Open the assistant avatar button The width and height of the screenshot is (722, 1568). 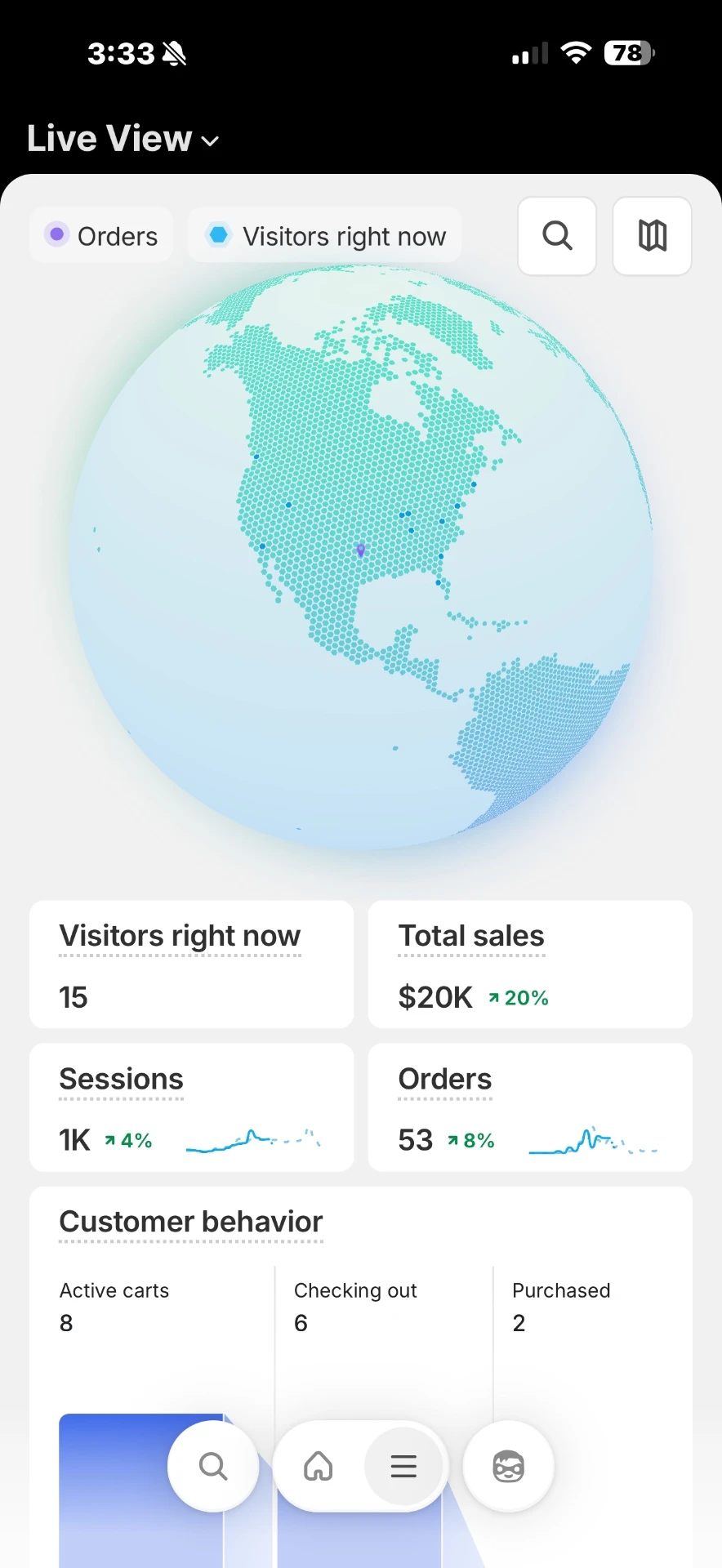pos(508,1466)
